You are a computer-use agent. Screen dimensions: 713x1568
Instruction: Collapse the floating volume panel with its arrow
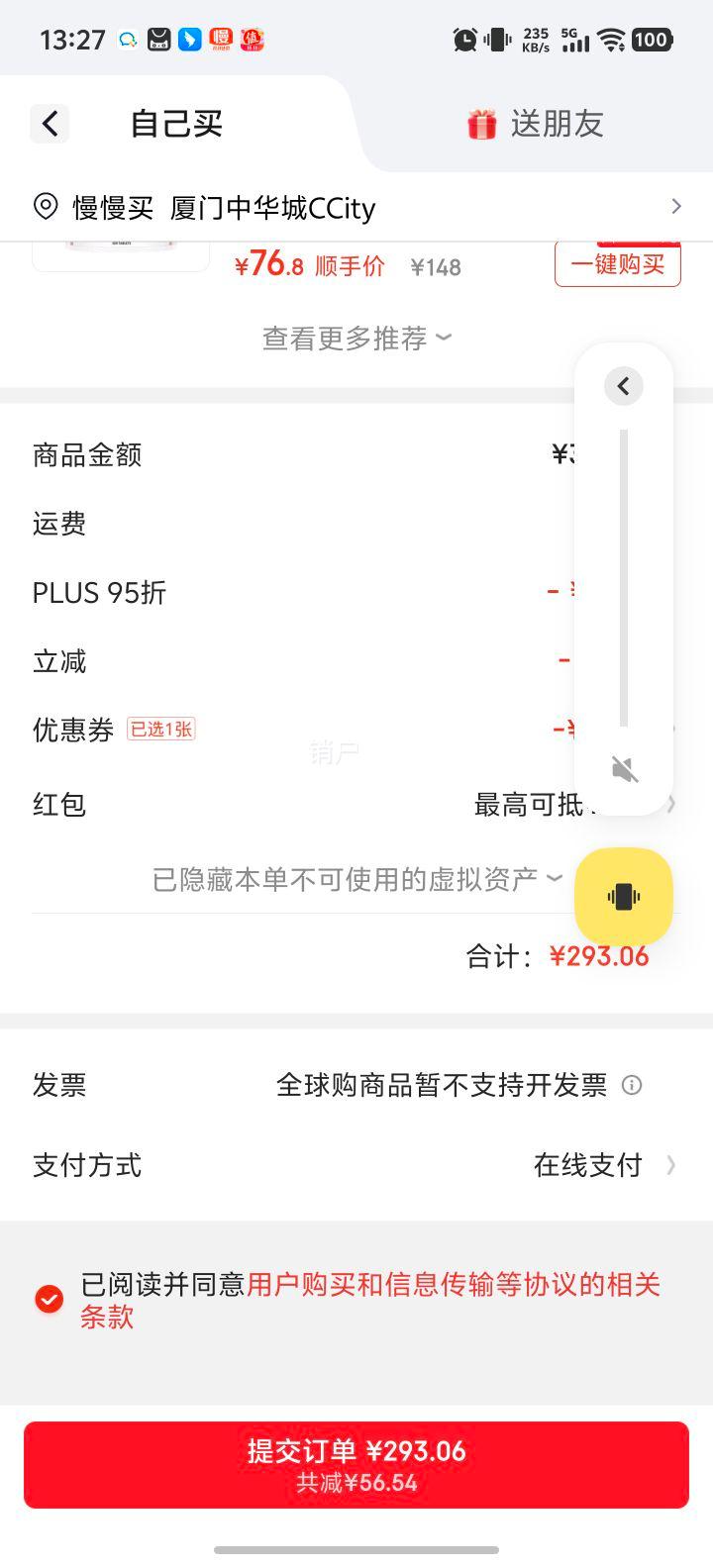coord(623,386)
